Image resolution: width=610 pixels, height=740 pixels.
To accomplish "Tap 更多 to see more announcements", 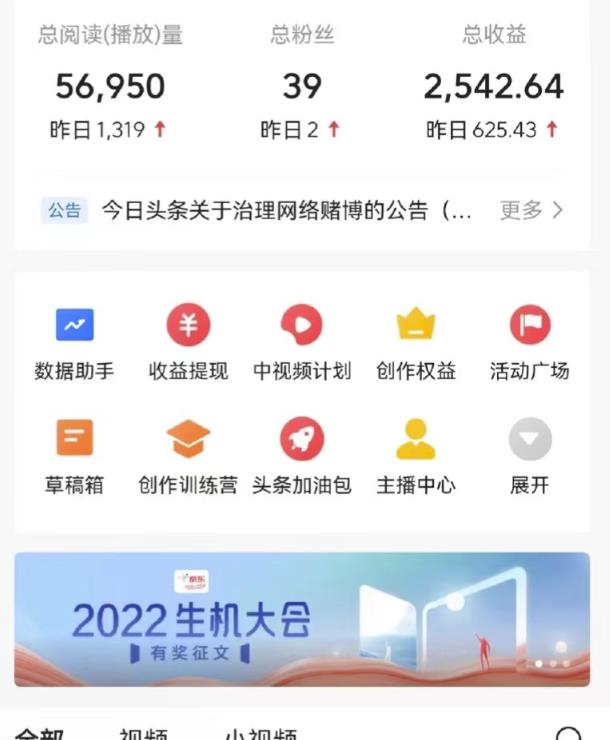I will [531, 211].
